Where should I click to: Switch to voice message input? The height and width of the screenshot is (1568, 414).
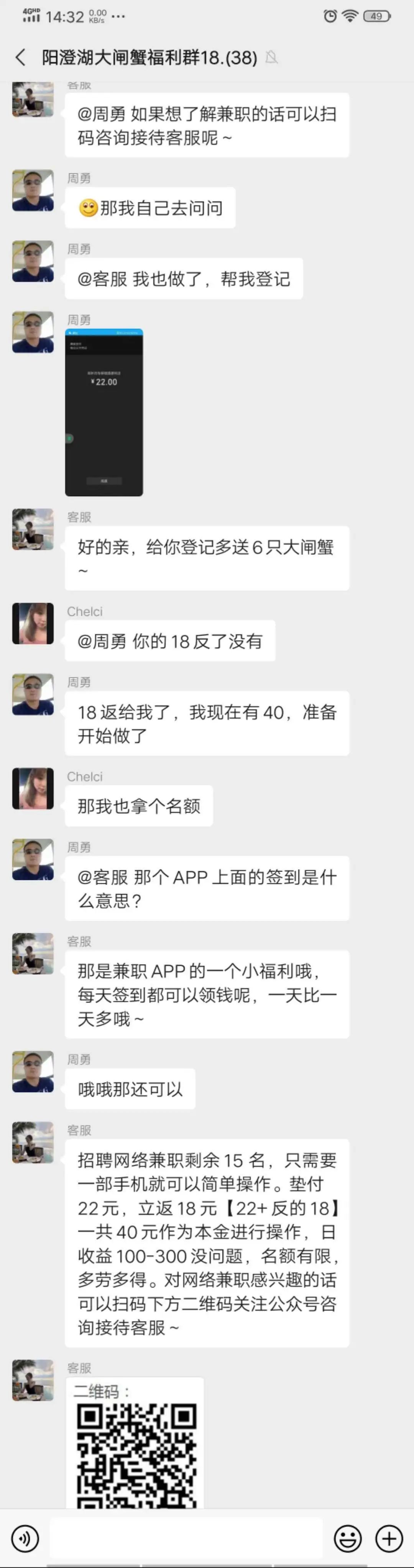click(25, 1538)
